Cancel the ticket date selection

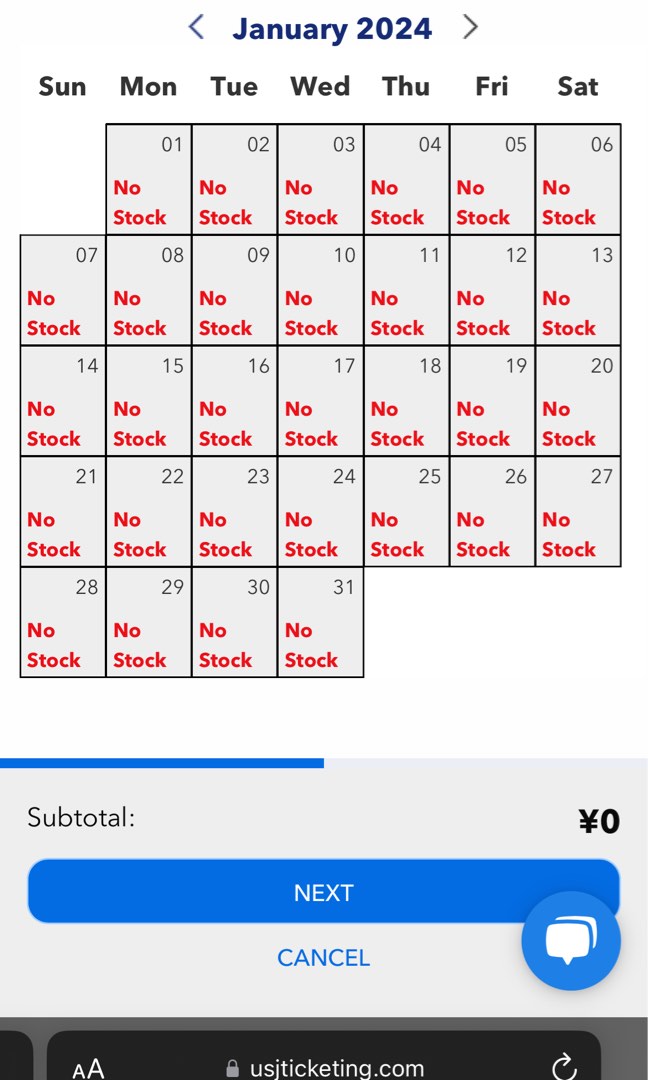(x=323, y=957)
